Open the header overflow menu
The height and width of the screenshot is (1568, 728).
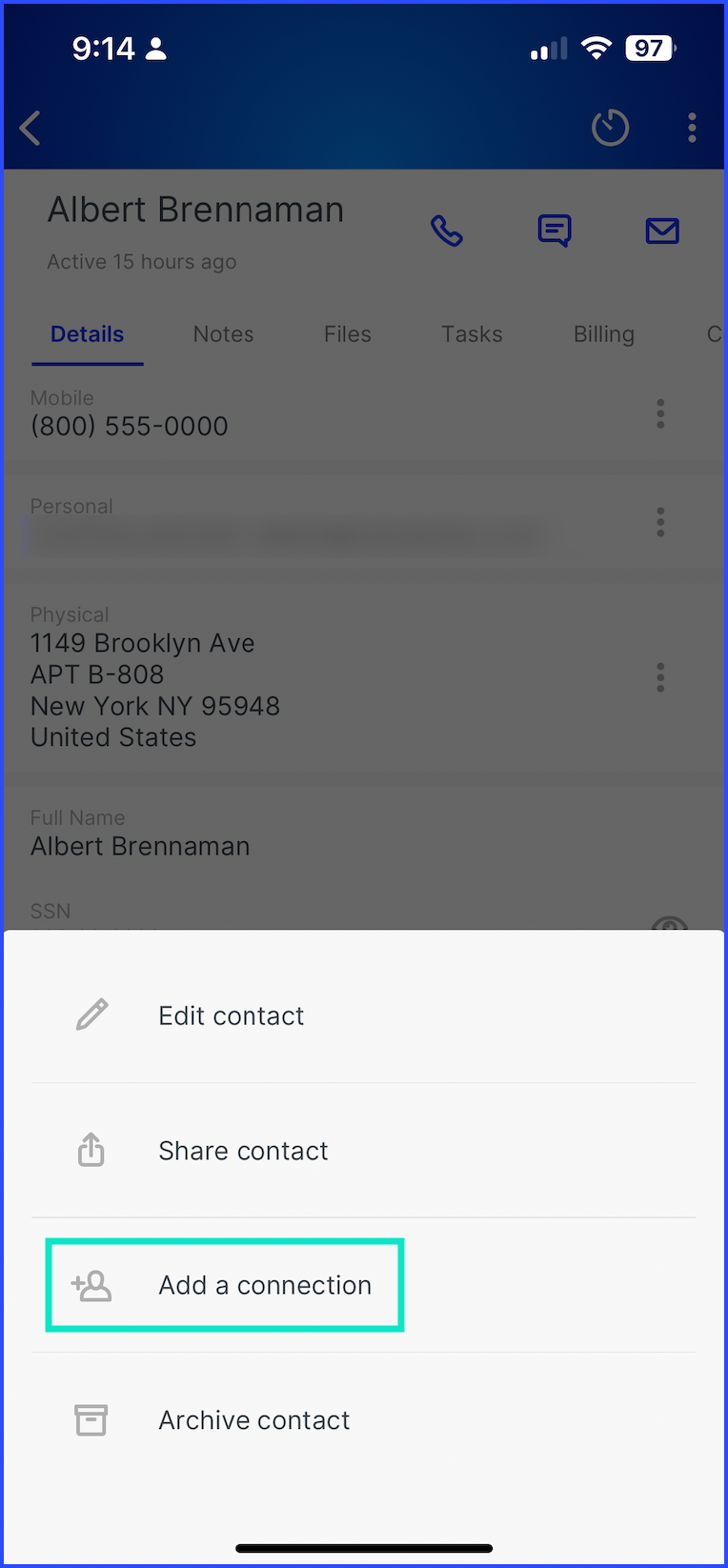point(692,128)
